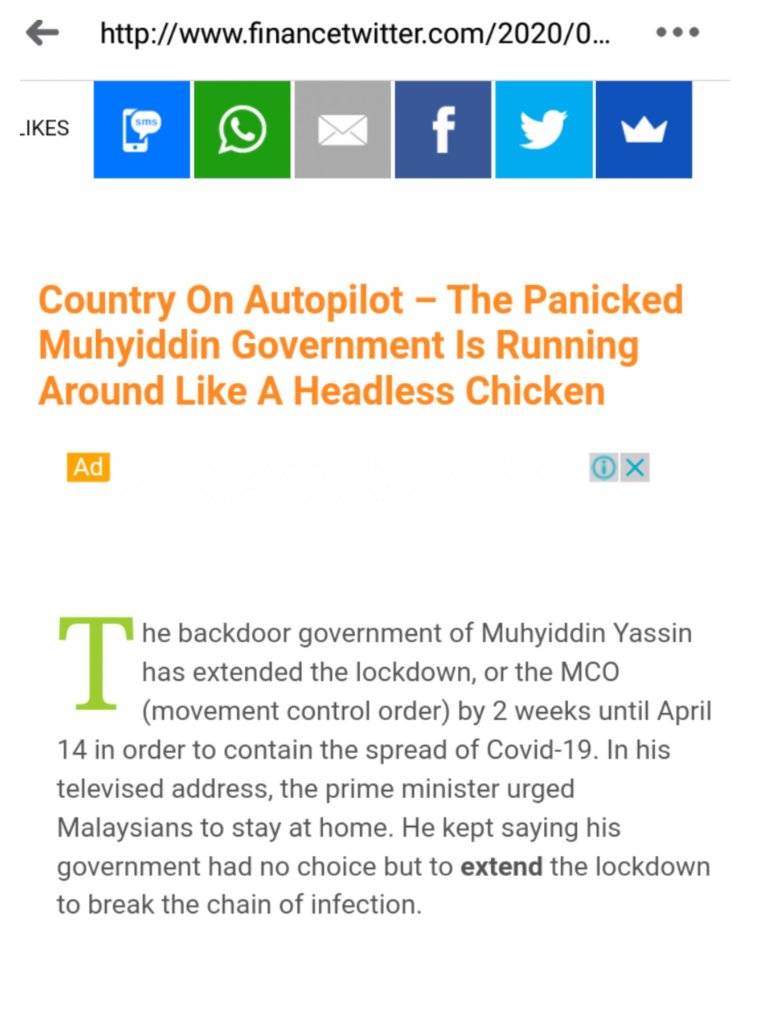Image resolution: width=777 pixels, height=1024 pixels.
Task: Open the bold 'extend' link
Action: pyautogui.click(x=501, y=866)
